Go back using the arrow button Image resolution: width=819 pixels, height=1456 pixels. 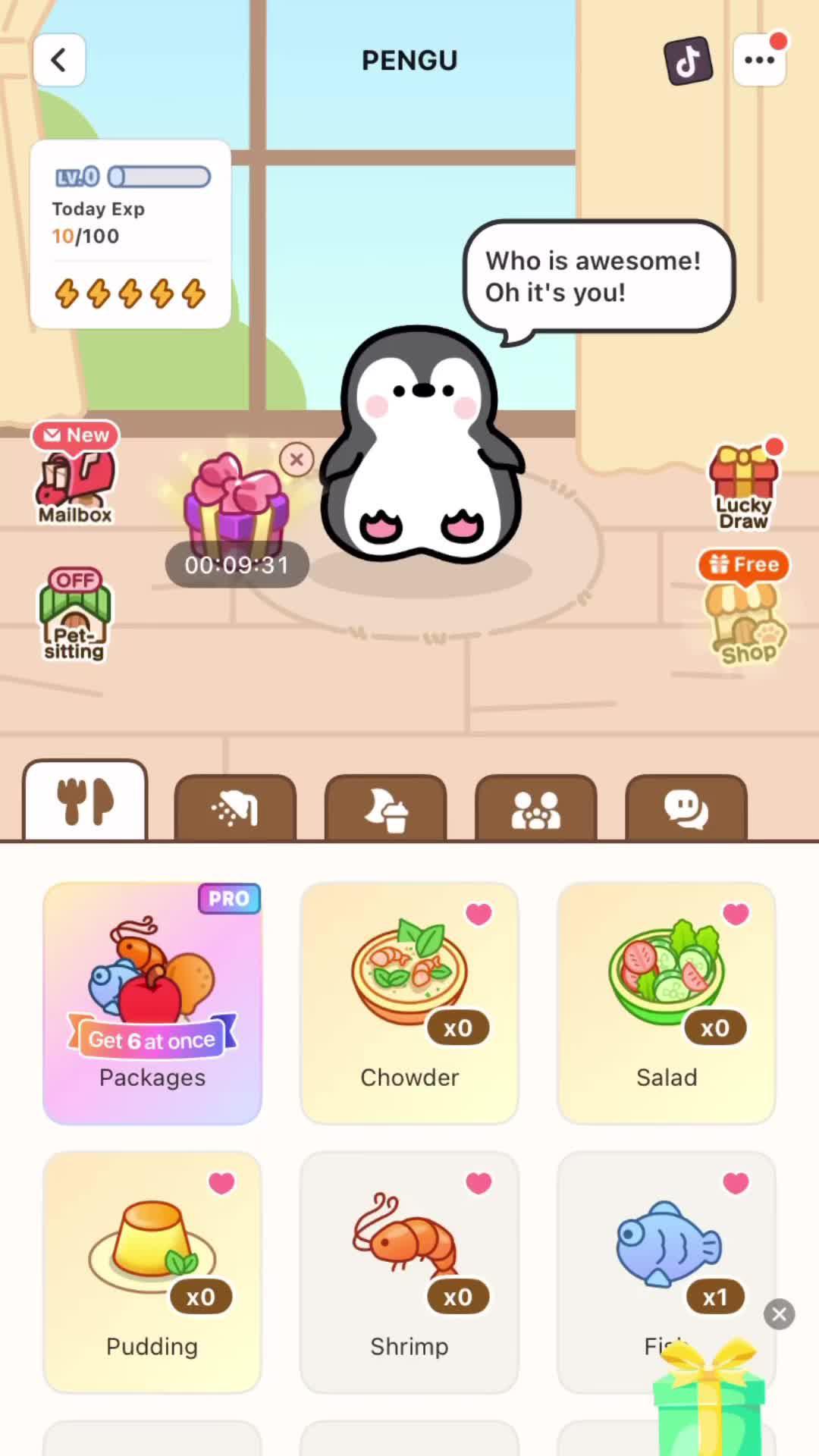pos(59,60)
